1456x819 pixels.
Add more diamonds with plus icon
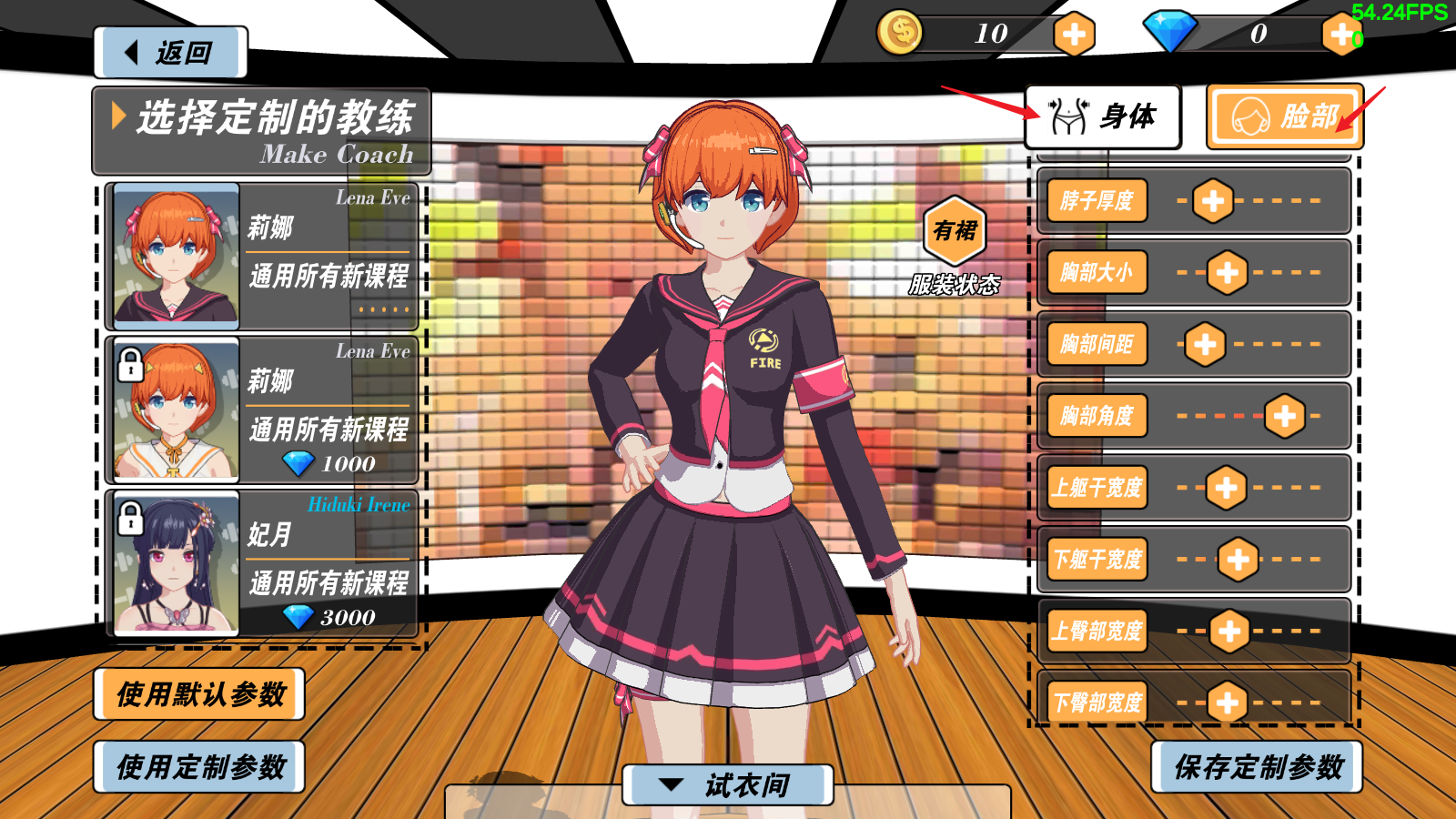[1340, 35]
